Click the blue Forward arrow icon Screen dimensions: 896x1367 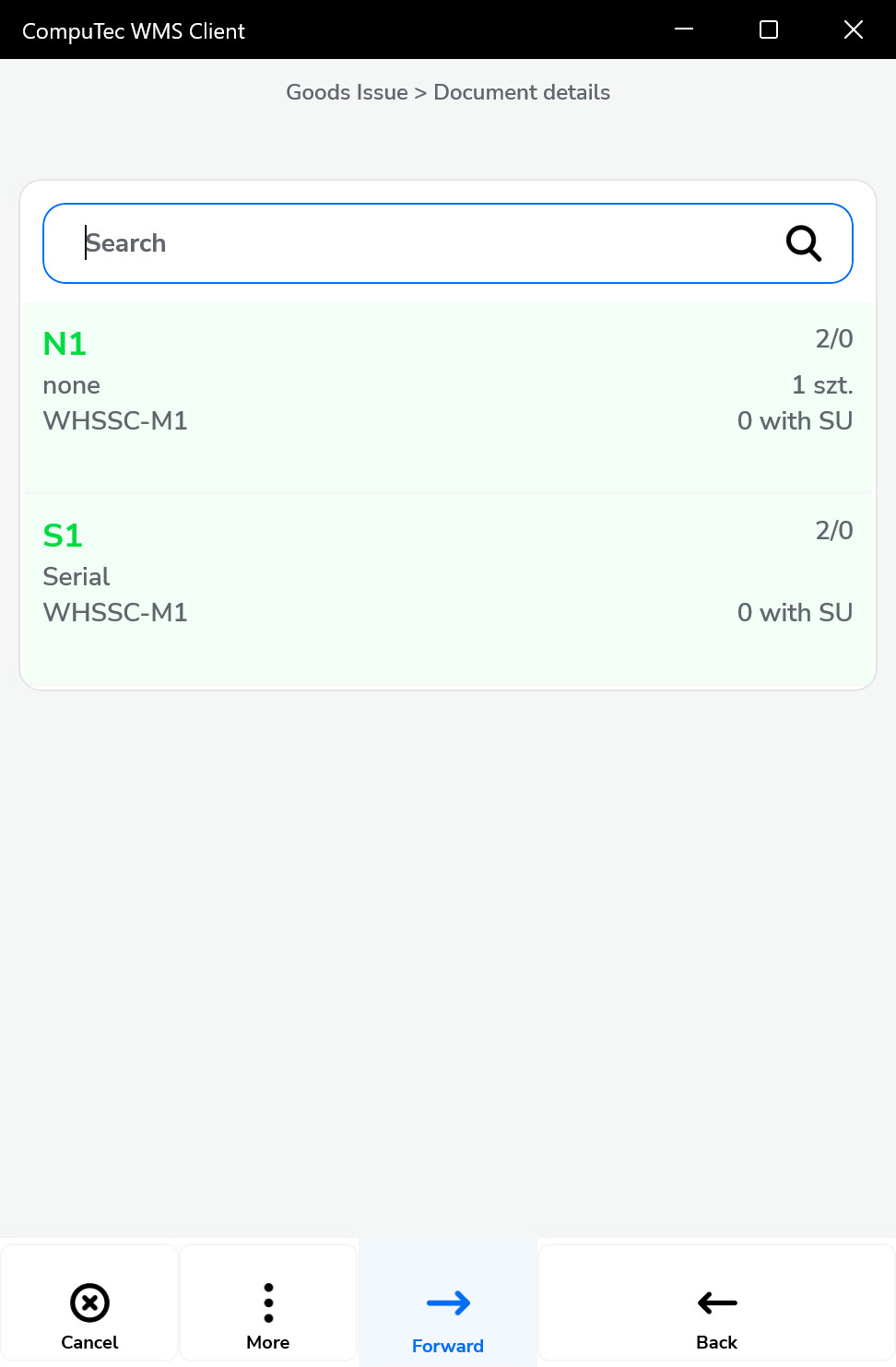click(x=447, y=1302)
